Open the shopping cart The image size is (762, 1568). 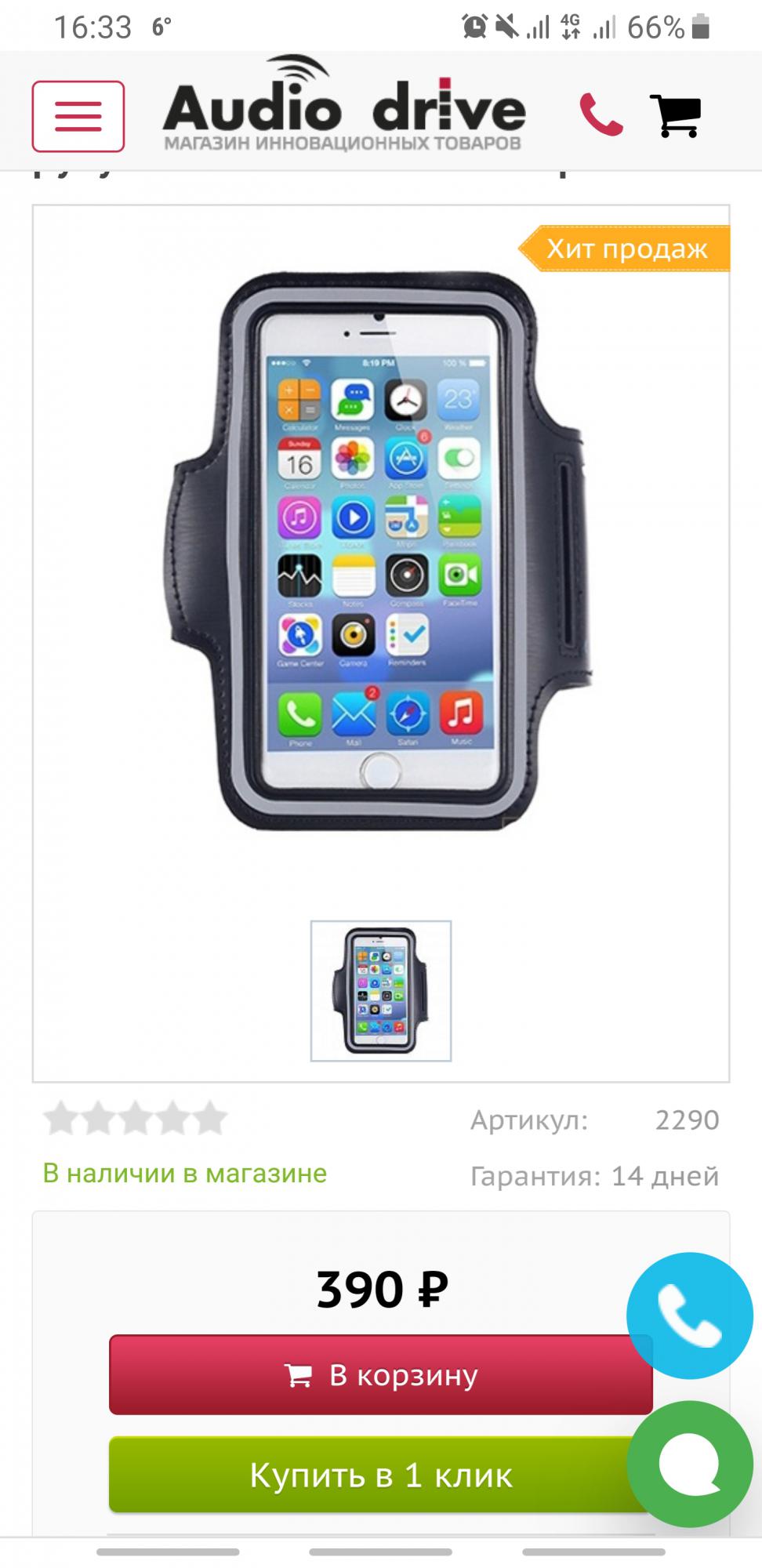click(675, 115)
